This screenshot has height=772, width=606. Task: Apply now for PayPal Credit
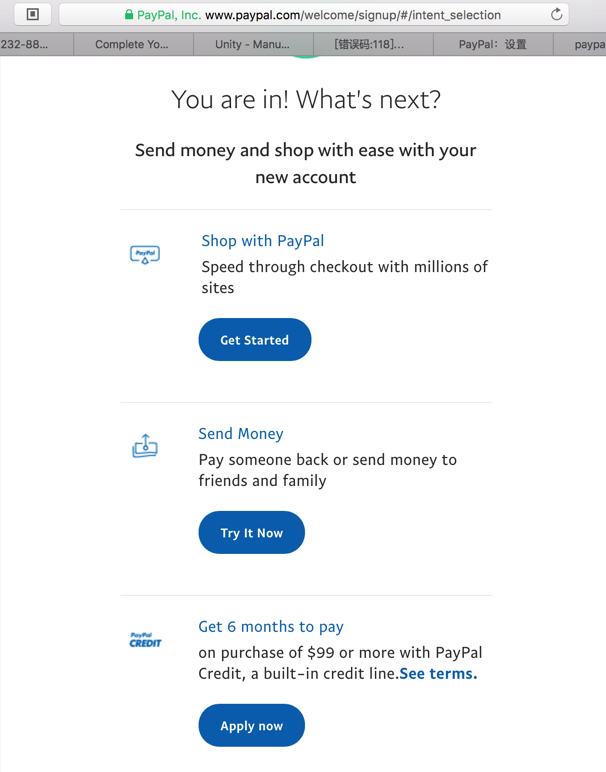pos(251,726)
